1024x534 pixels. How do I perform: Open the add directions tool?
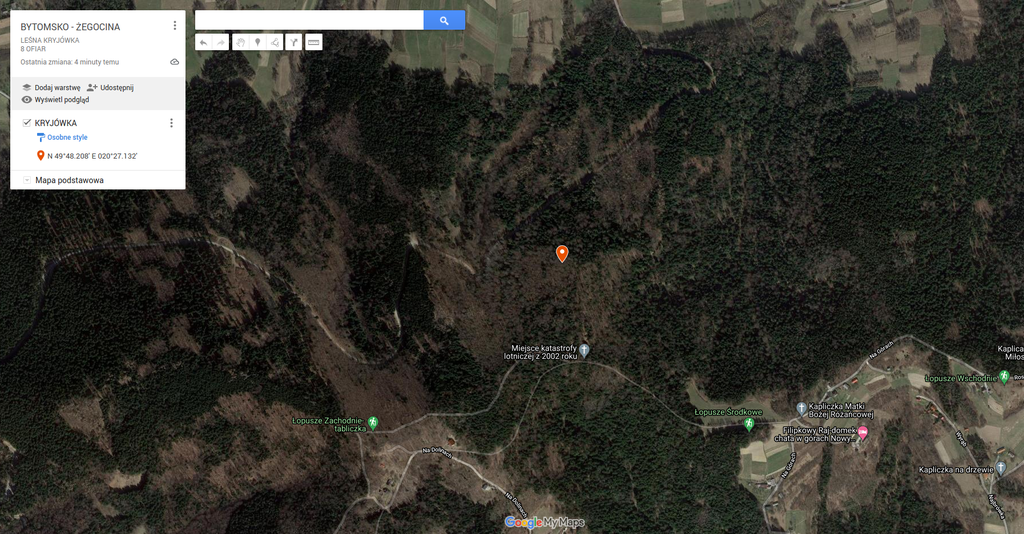tap(294, 42)
